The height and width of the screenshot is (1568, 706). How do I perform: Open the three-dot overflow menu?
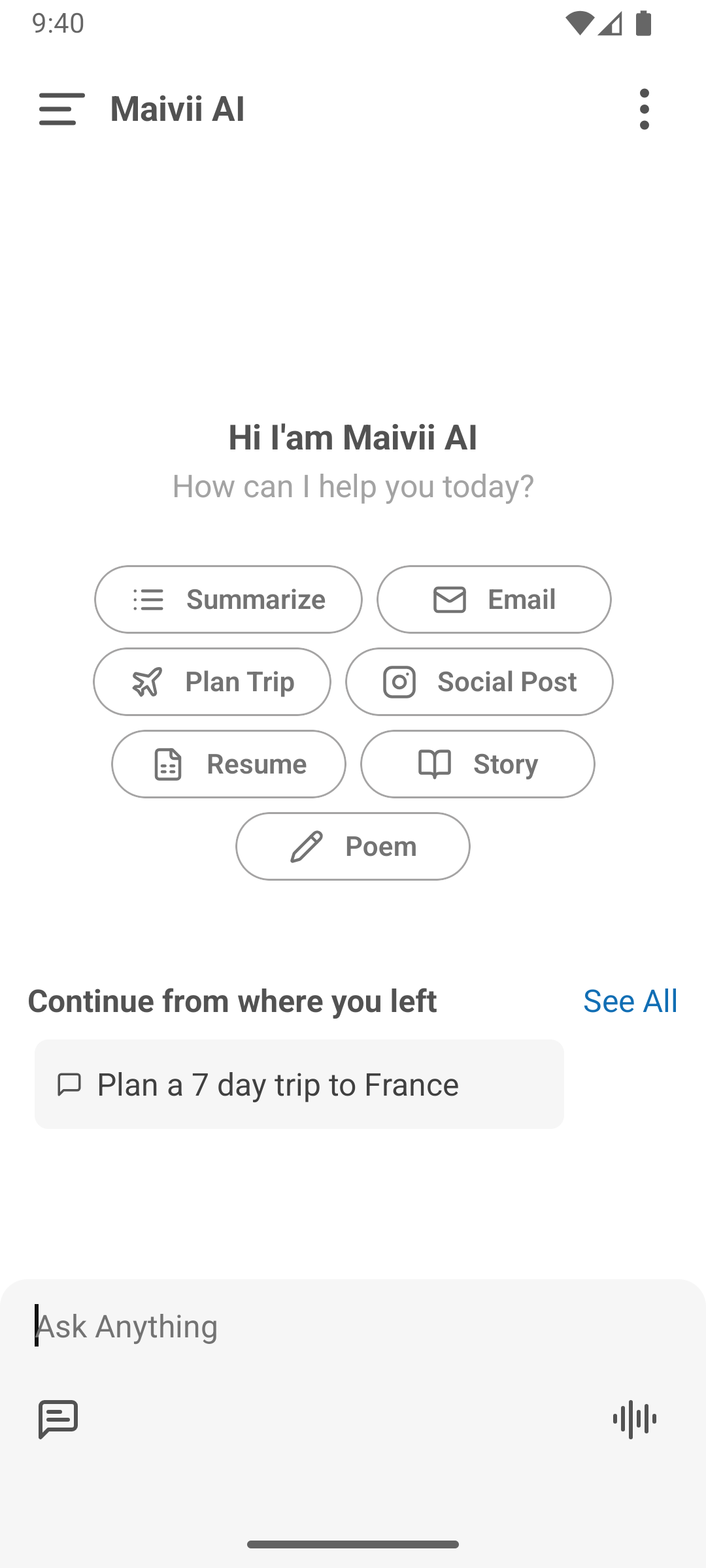(644, 110)
